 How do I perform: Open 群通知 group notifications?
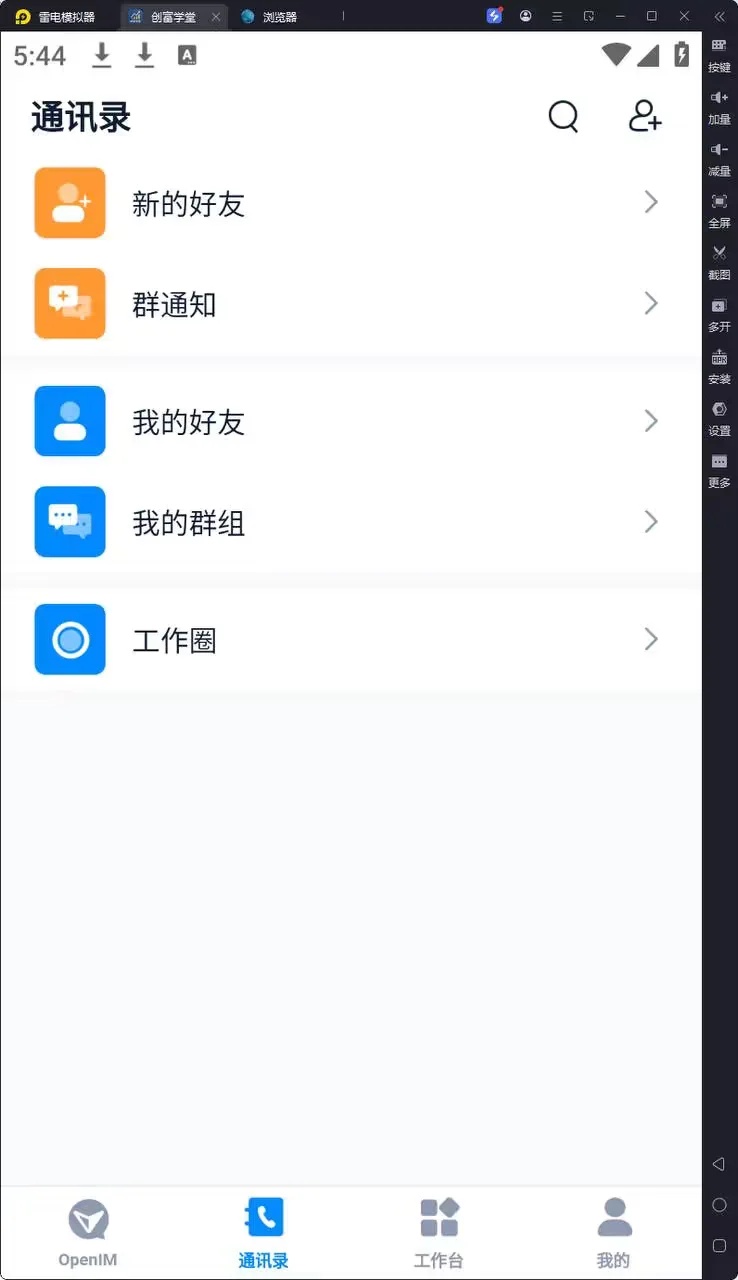point(350,304)
